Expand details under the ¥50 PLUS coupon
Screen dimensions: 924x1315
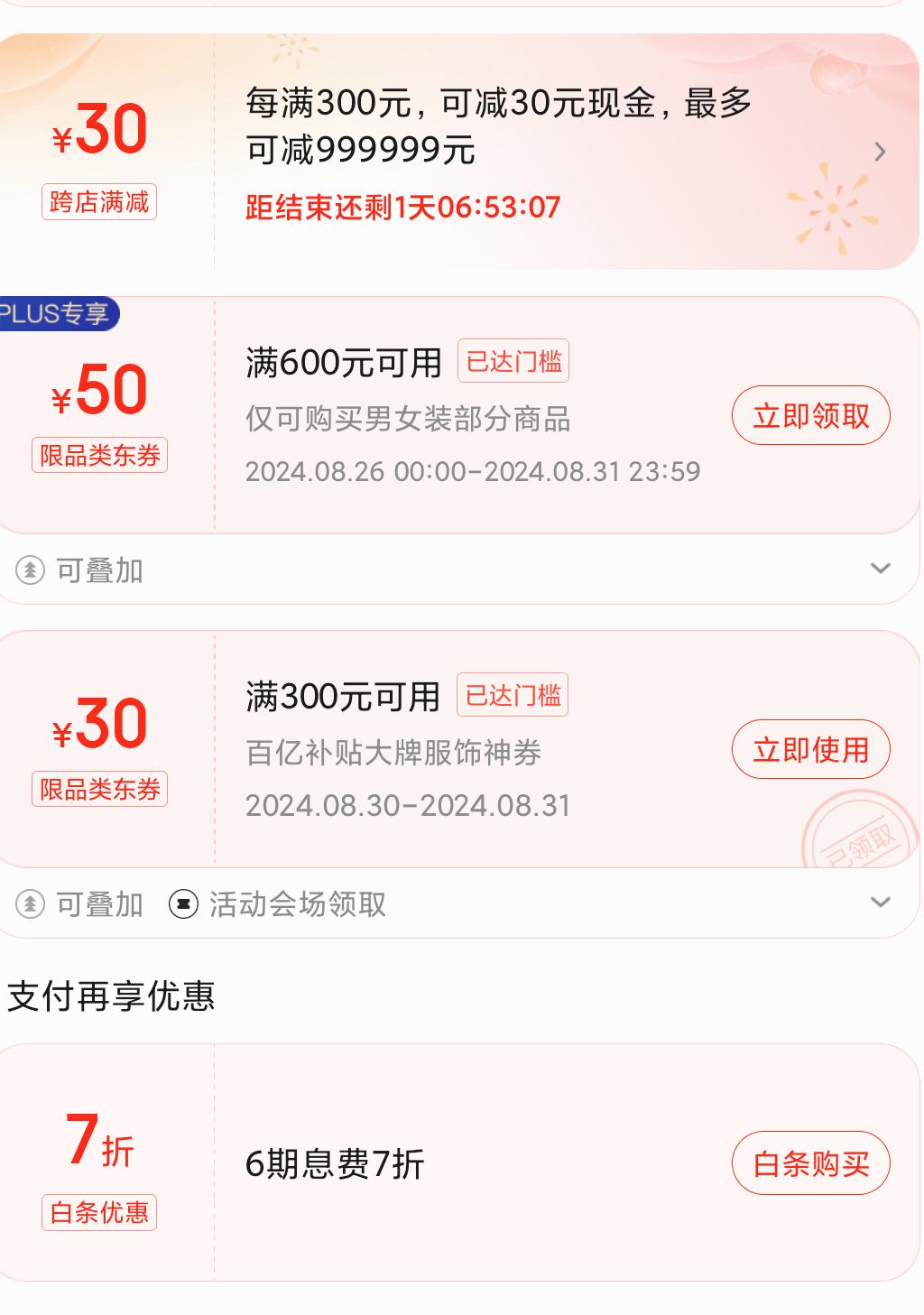[880, 569]
